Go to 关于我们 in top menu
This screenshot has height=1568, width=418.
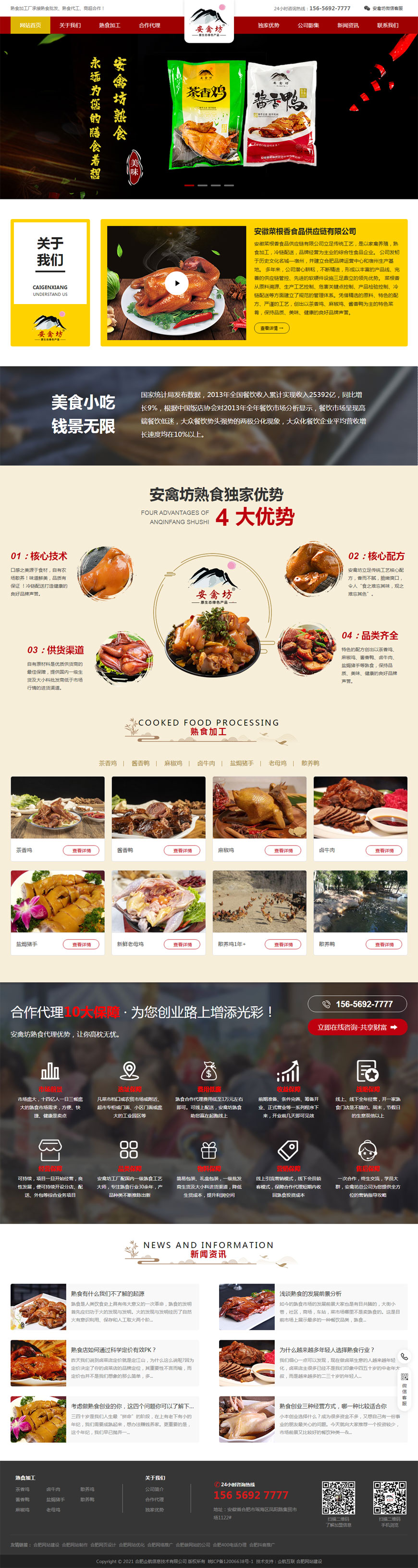[x=70, y=25]
